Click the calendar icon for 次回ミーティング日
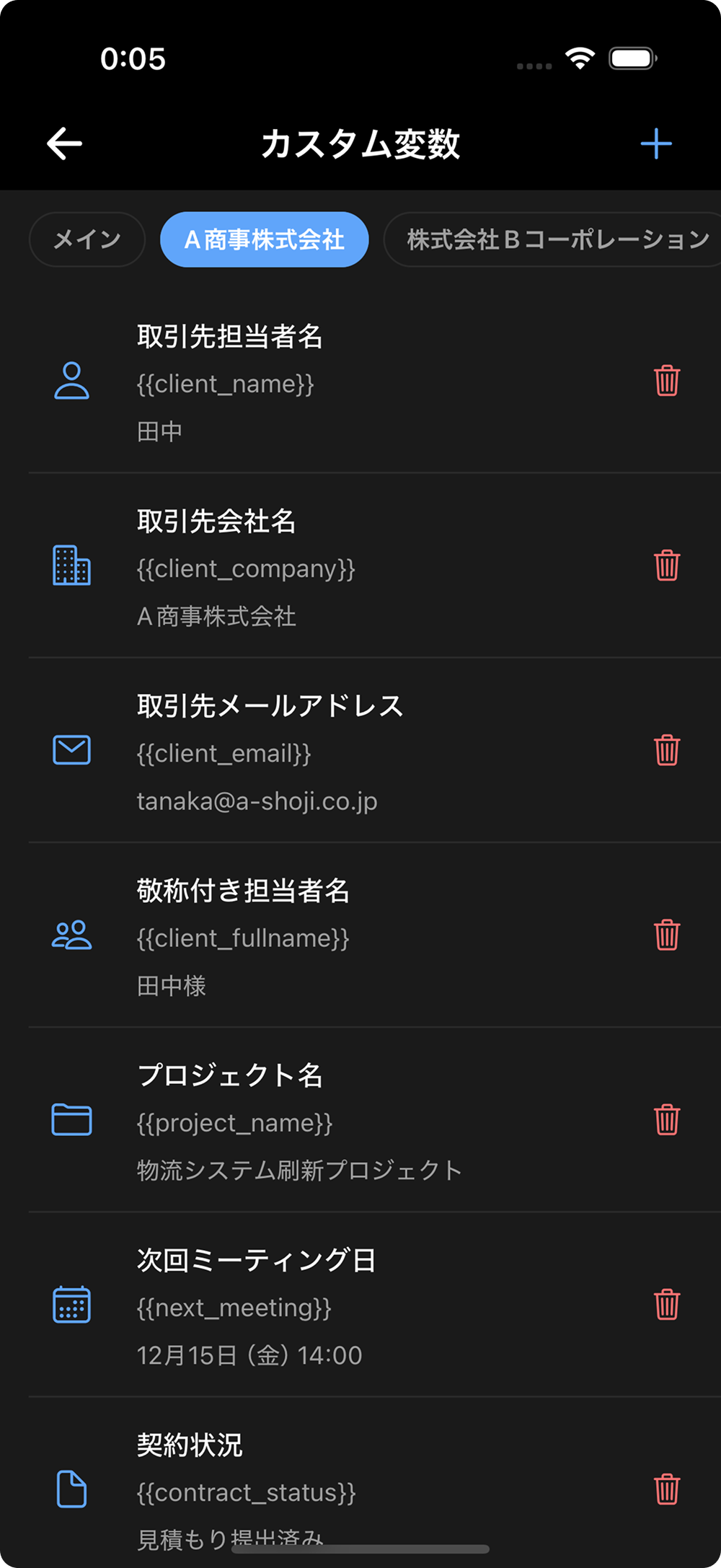This screenshot has height=1568, width=721. [70, 1304]
